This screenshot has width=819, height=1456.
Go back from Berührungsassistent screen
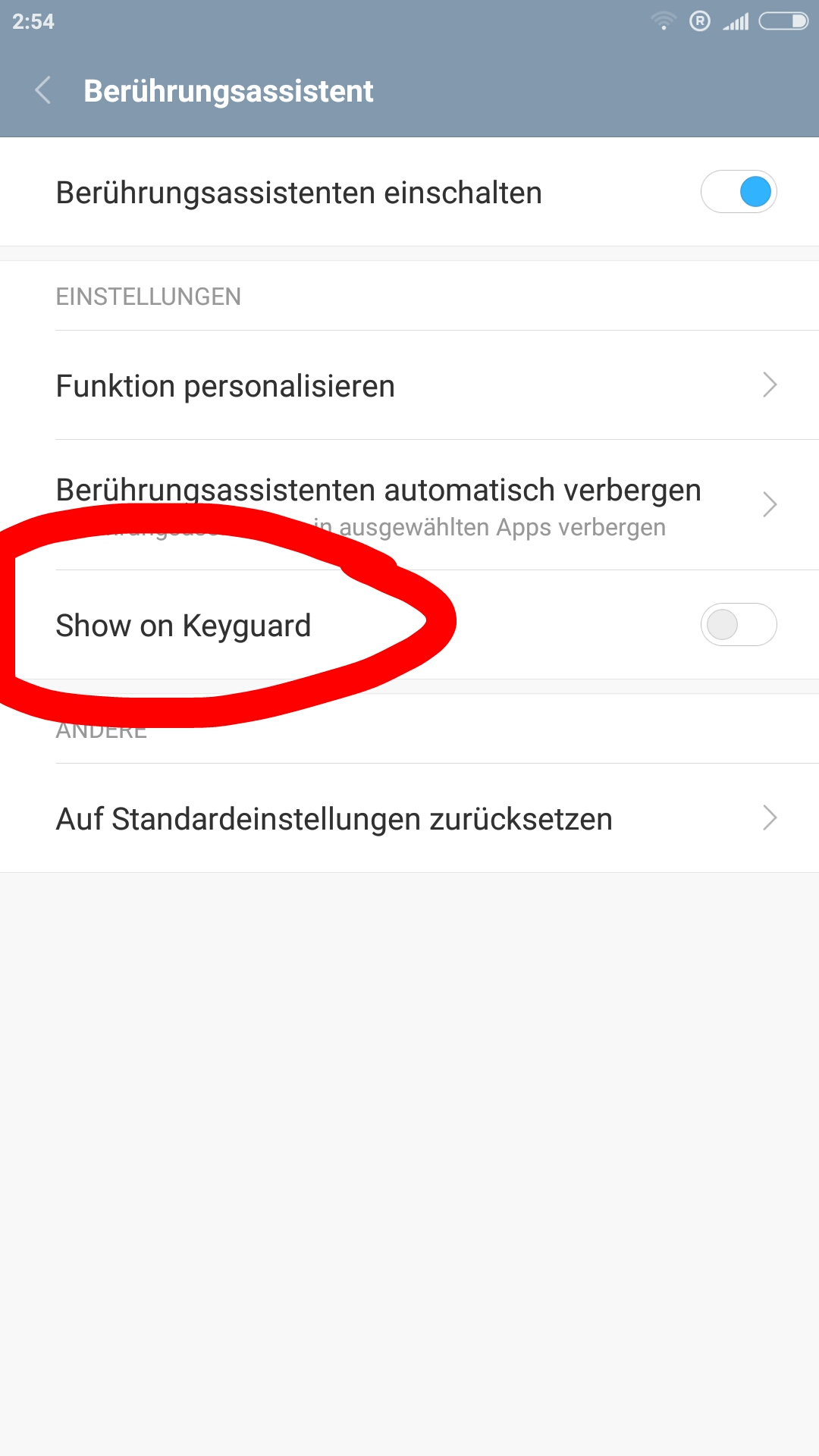pyautogui.click(x=43, y=91)
